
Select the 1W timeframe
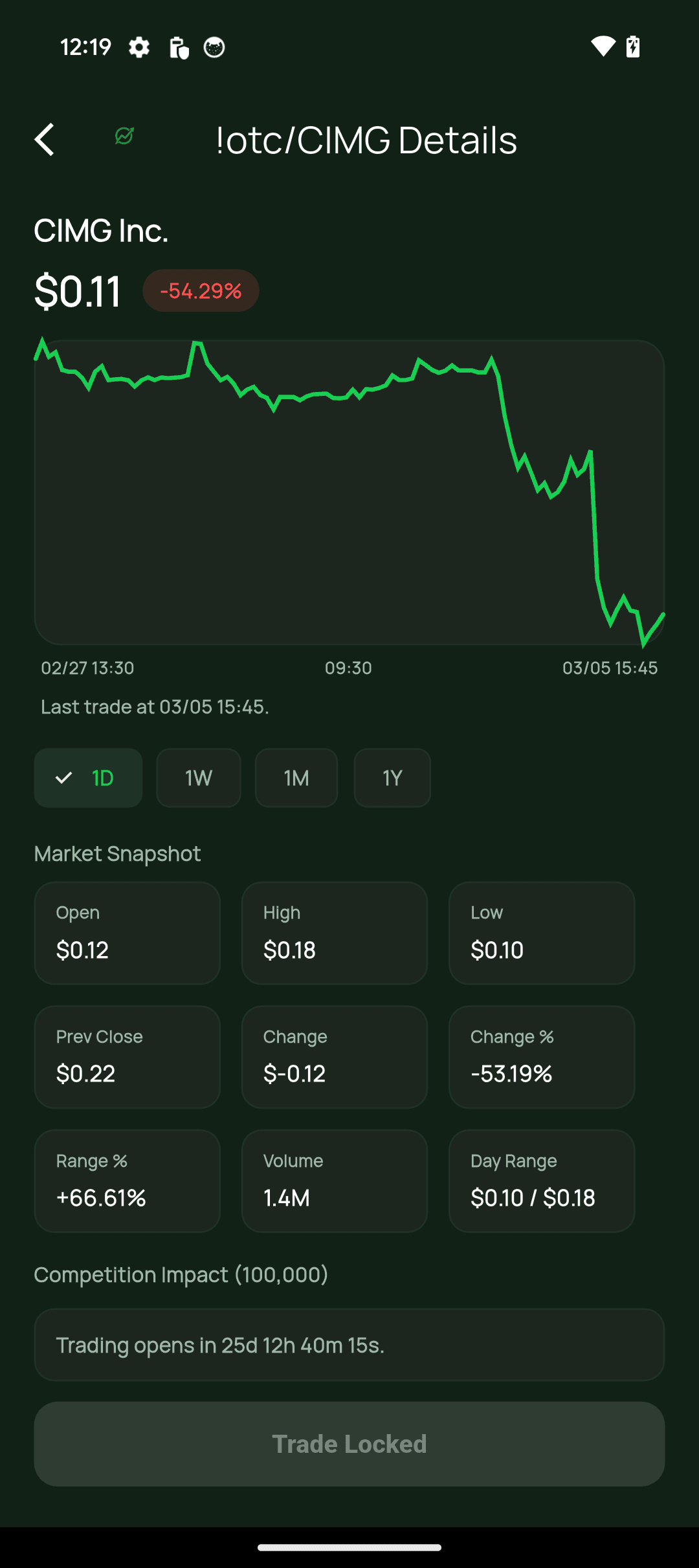[x=198, y=778]
